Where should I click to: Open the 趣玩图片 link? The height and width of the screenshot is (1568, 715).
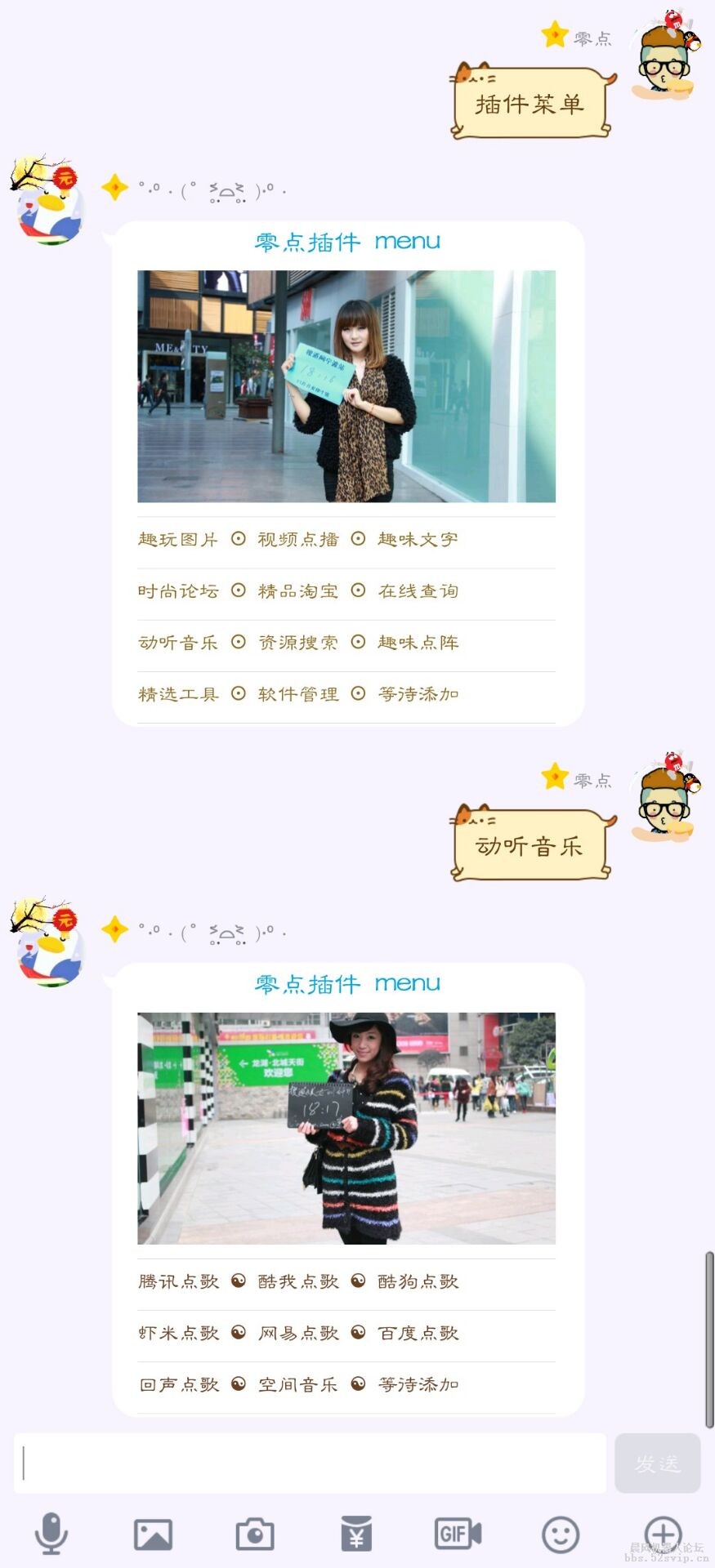tap(178, 539)
